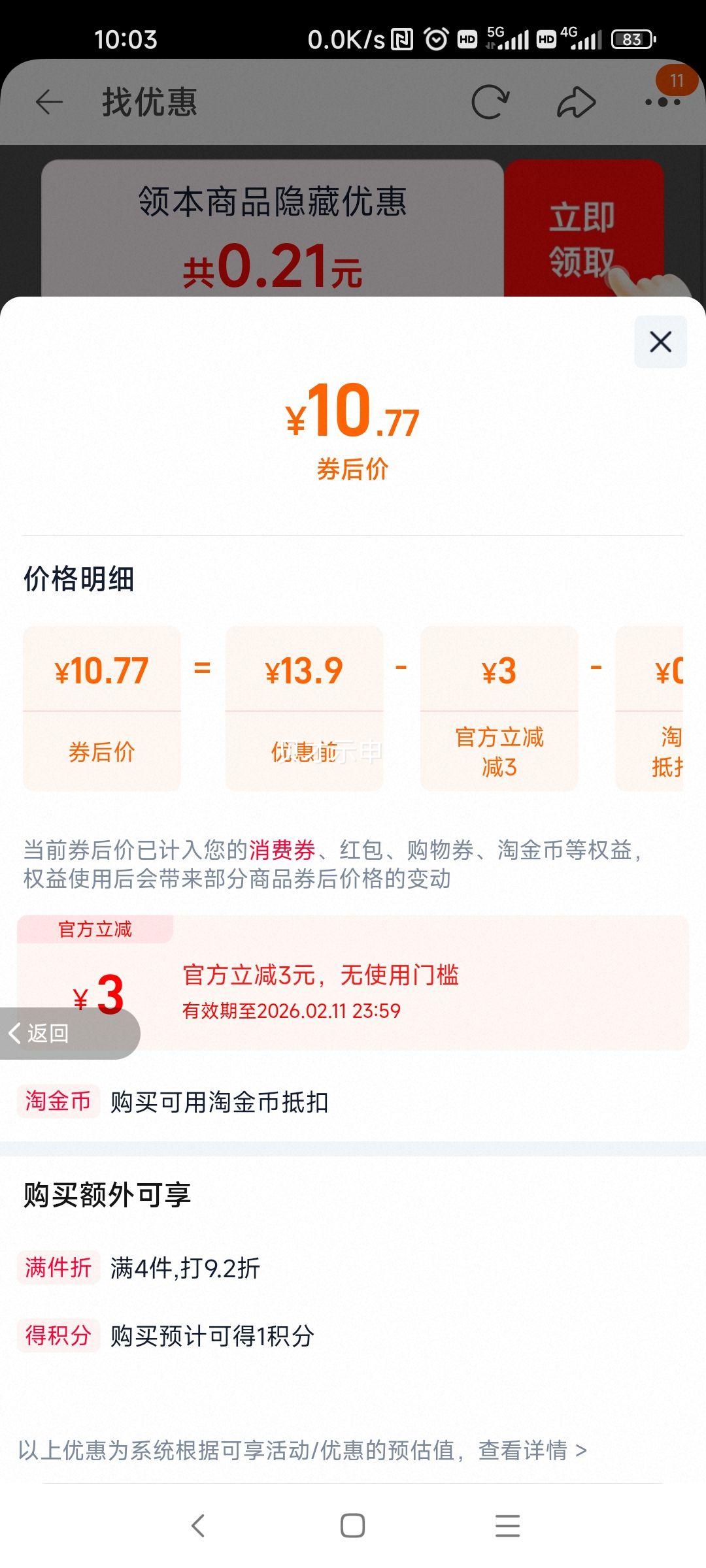Close the price detail panel
Screen dimensions: 706x1568
pos(660,342)
